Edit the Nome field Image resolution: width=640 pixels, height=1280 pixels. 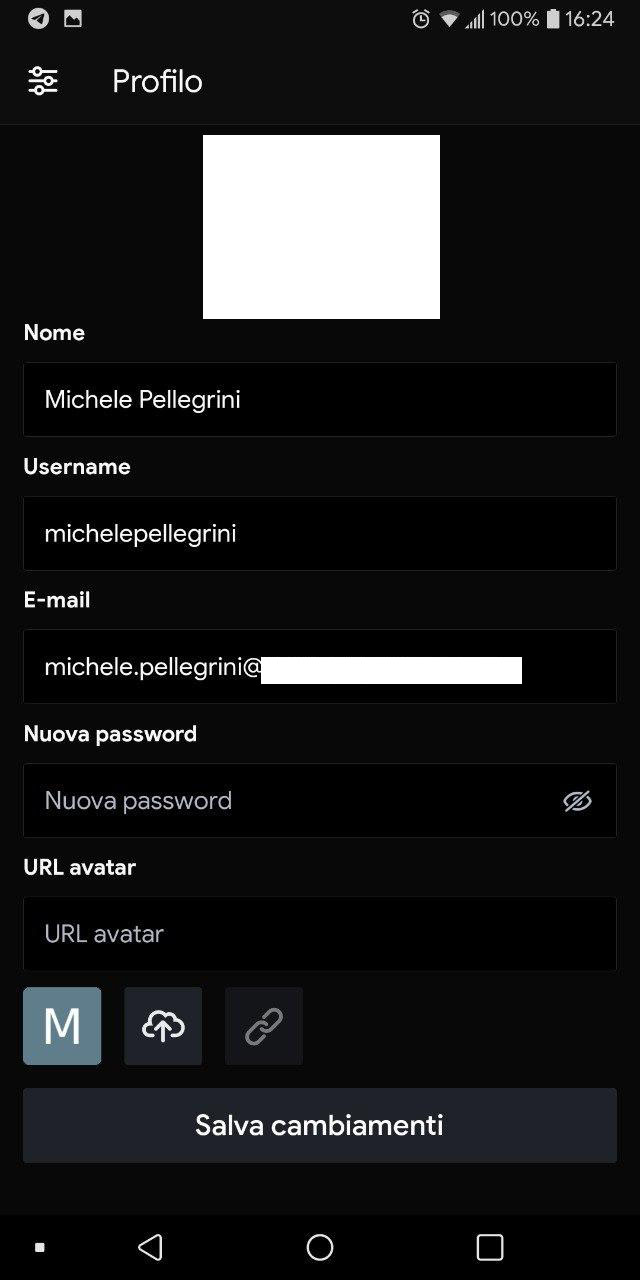click(x=320, y=399)
